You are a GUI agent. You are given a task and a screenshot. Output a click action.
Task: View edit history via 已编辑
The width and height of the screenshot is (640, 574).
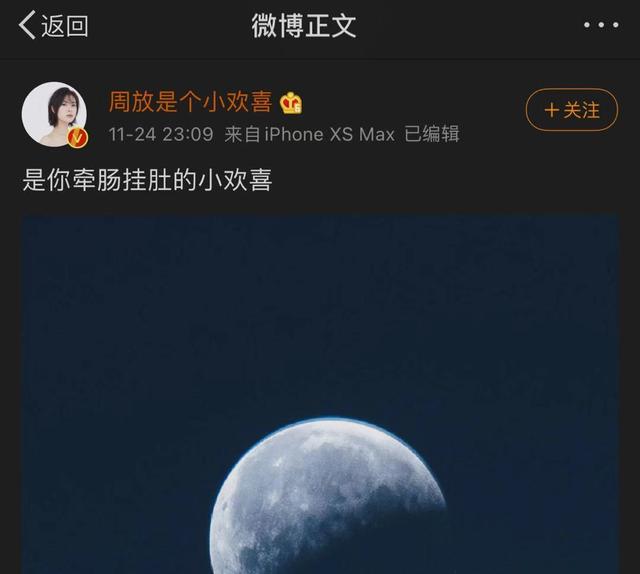click(x=432, y=134)
